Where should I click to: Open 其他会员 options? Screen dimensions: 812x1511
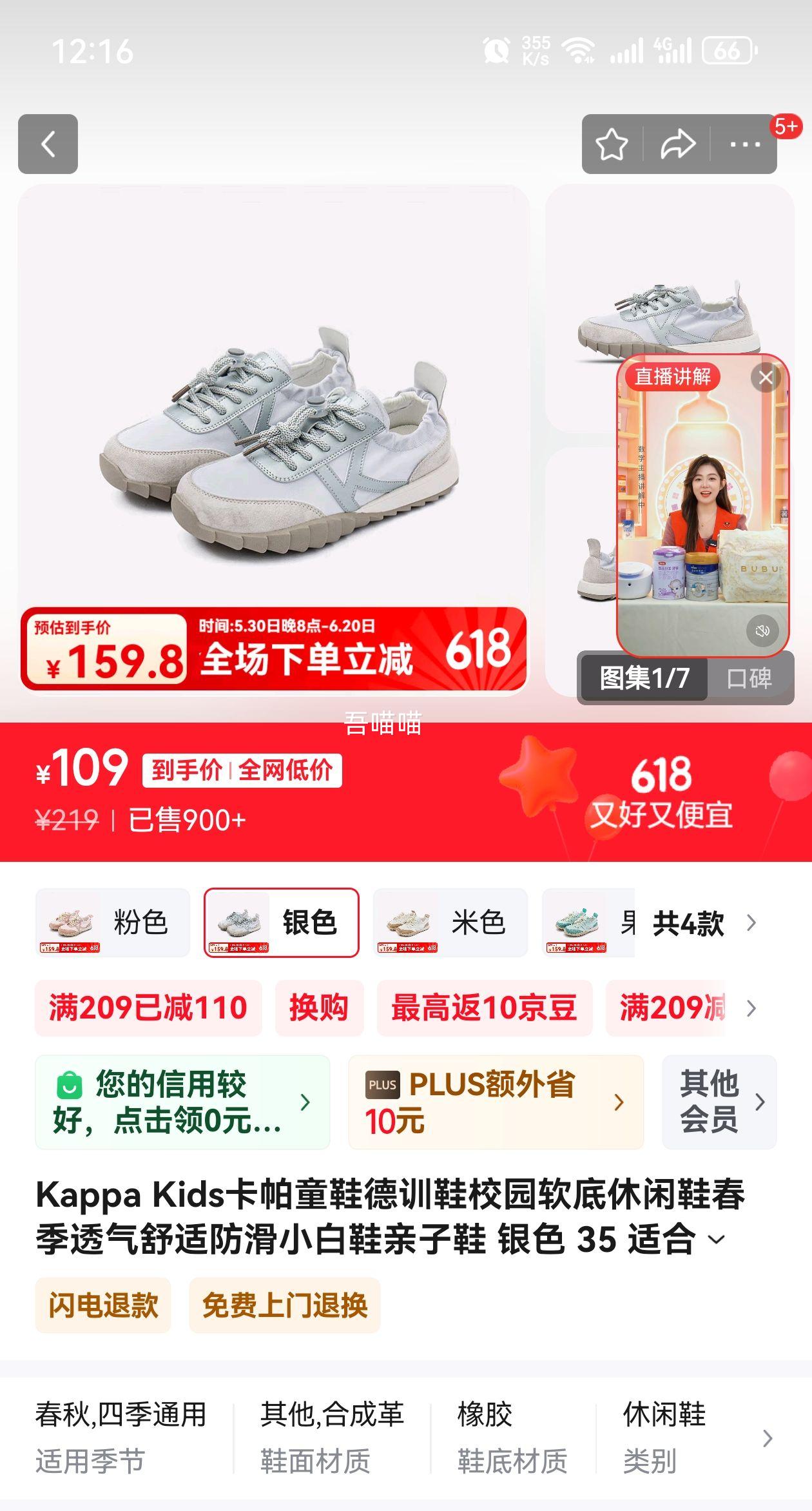pos(719,1102)
